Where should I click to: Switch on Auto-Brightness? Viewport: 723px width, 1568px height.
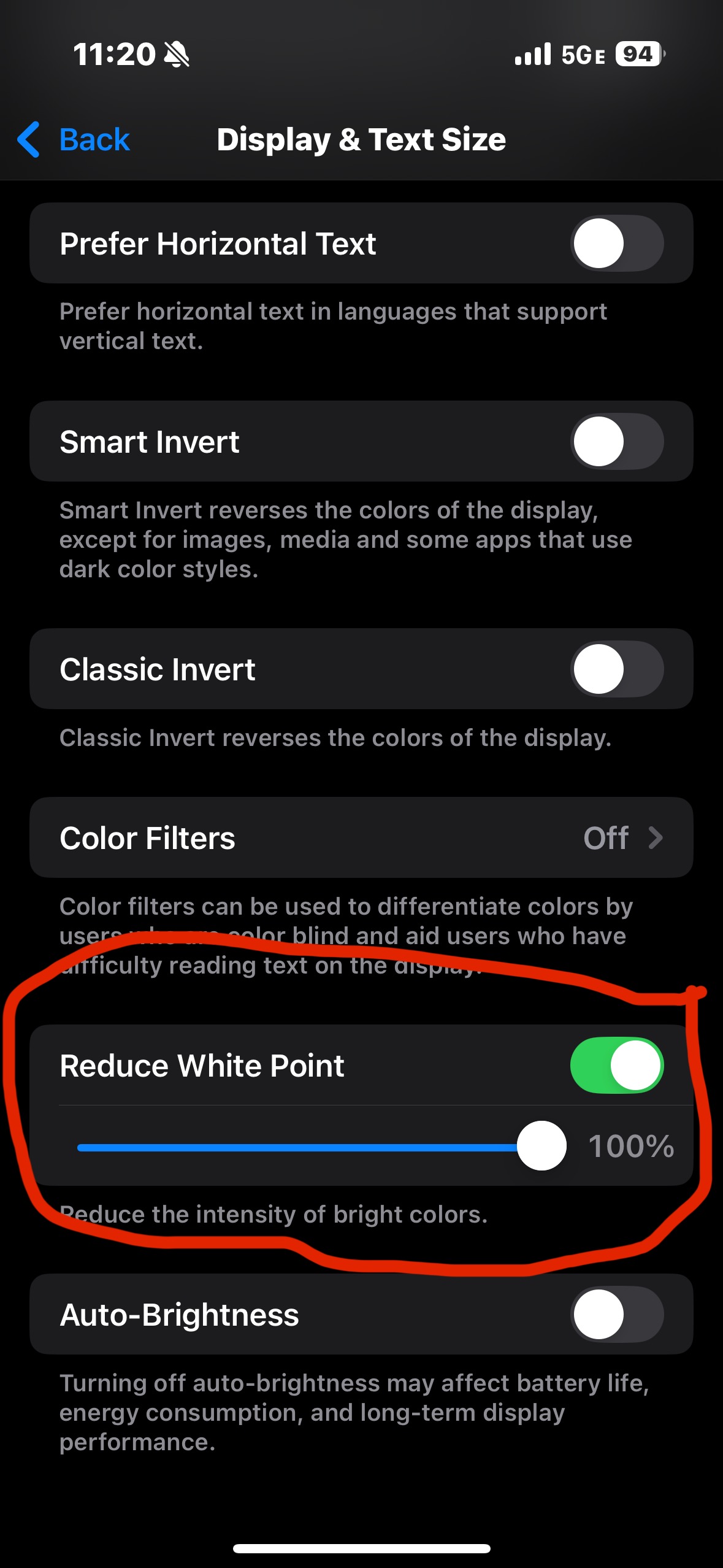point(617,1315)
